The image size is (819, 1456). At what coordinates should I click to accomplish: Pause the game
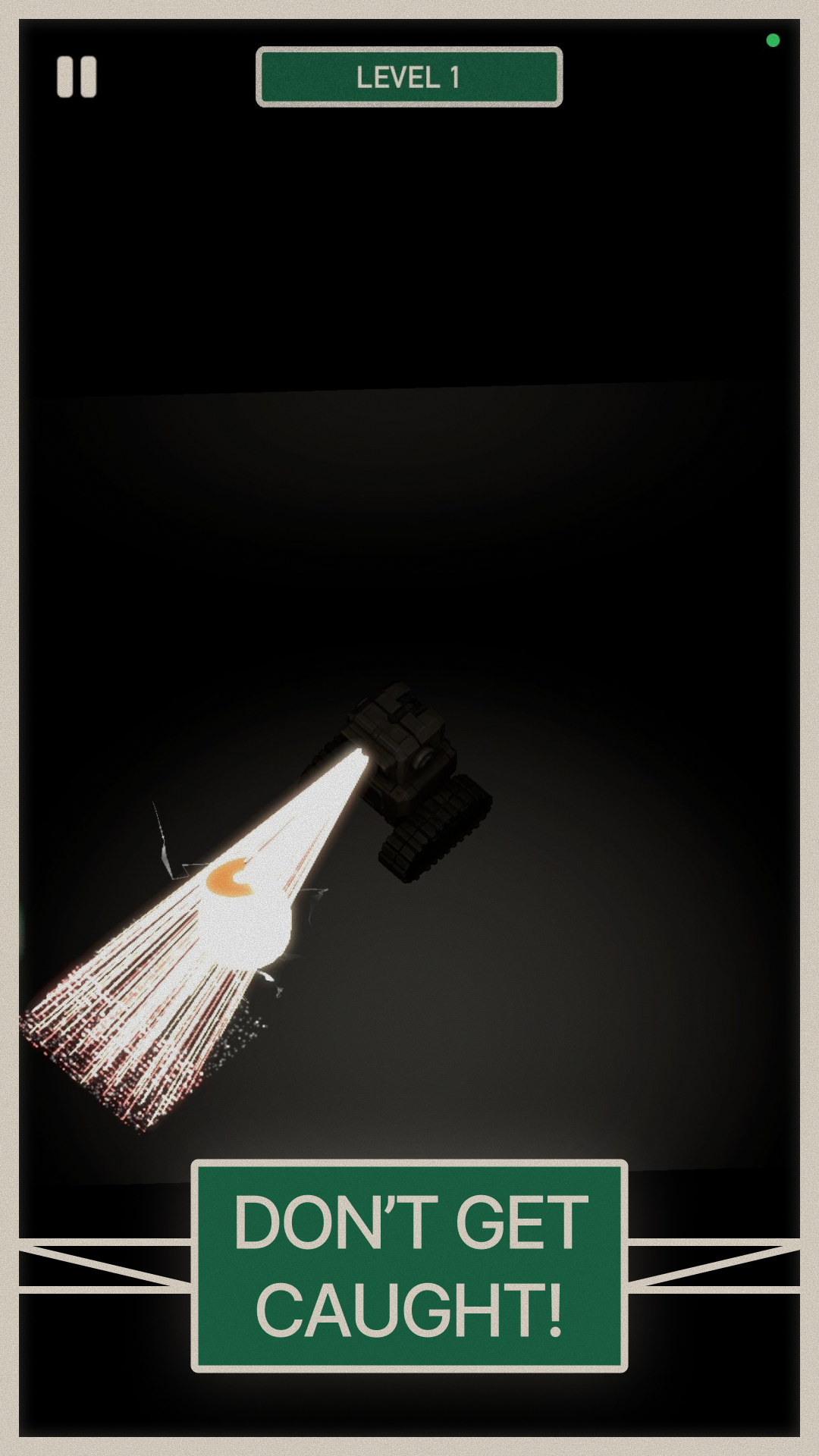pos(77,77)
